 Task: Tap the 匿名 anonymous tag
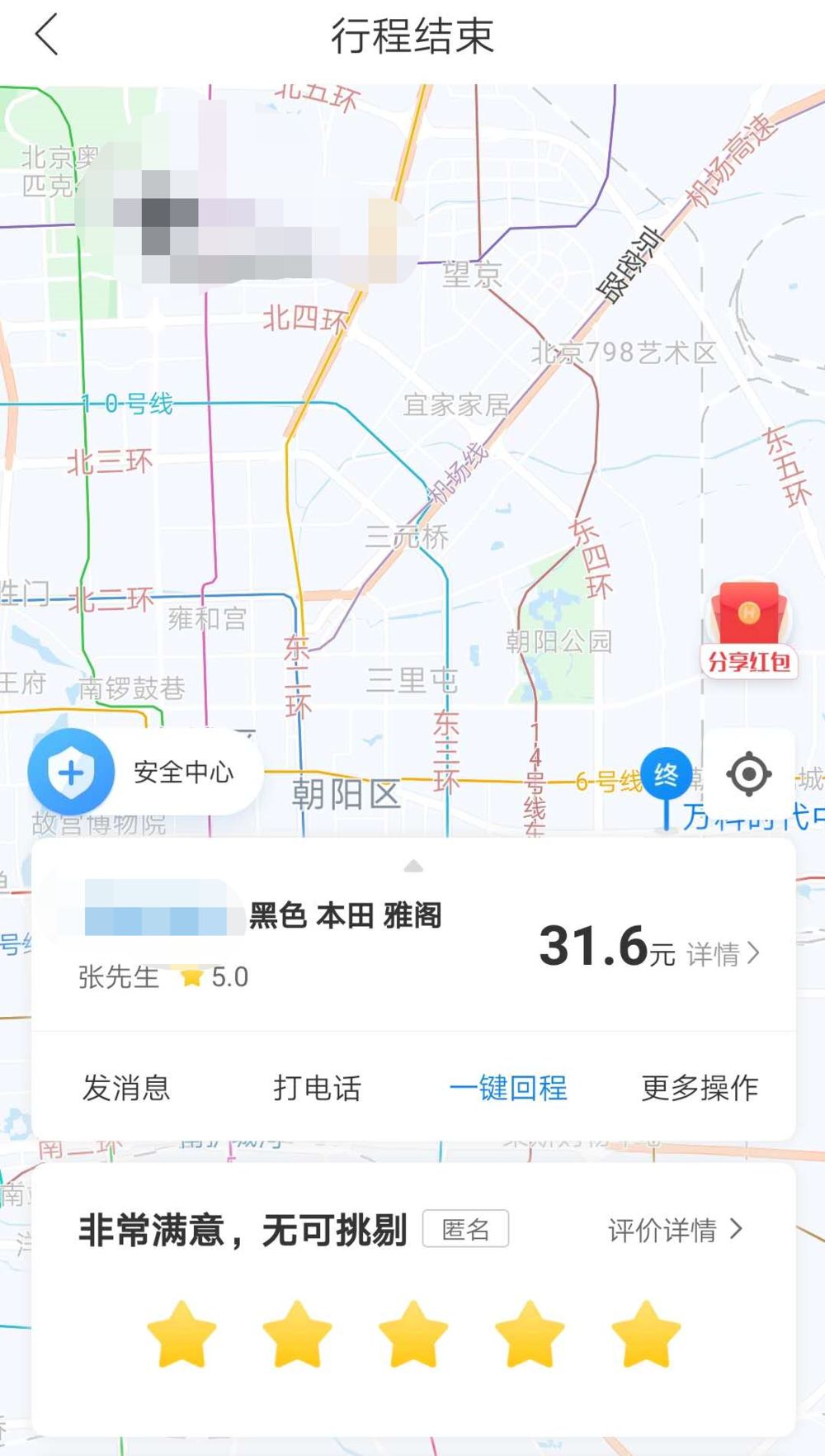(465, 1229)
